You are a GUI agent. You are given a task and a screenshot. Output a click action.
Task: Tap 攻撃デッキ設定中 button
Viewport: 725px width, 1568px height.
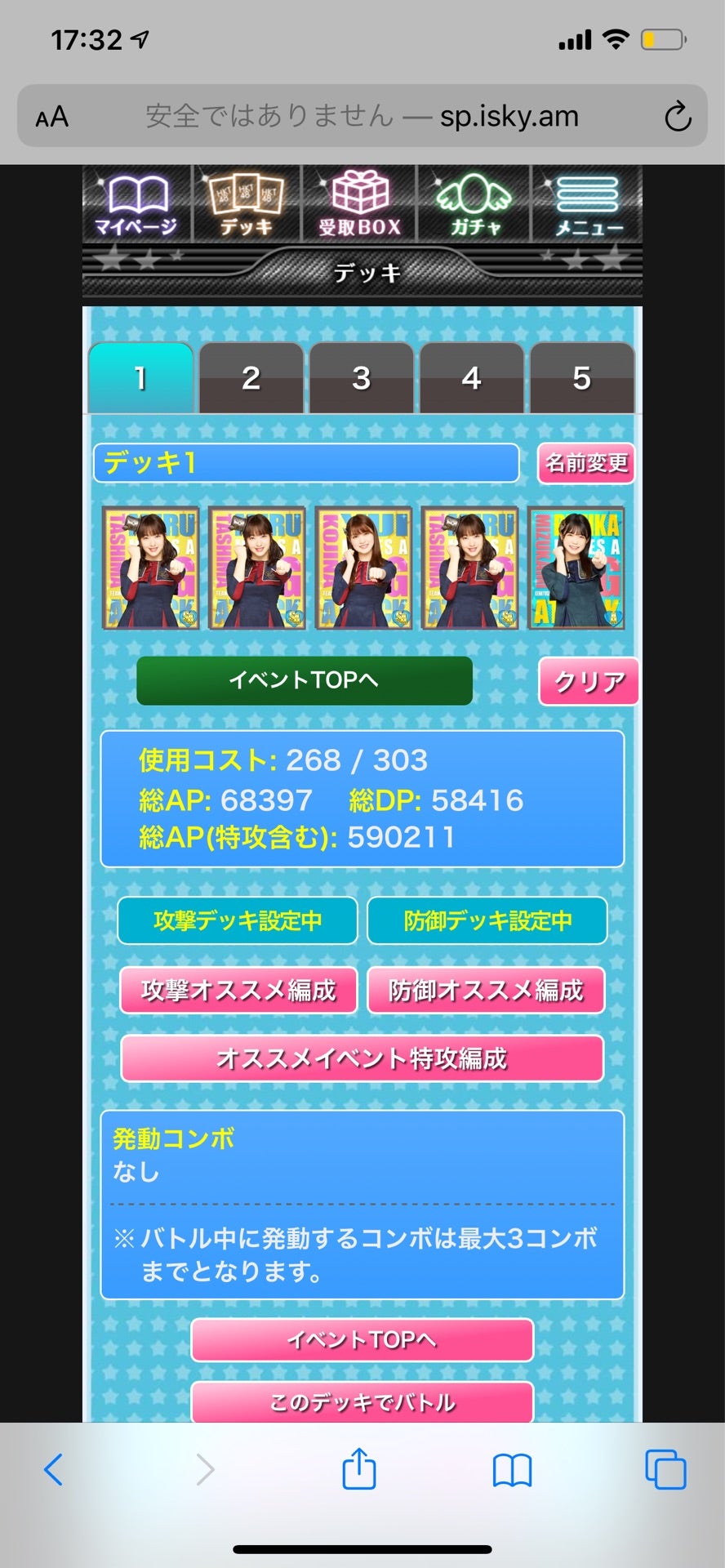click(x=238, y=921)
